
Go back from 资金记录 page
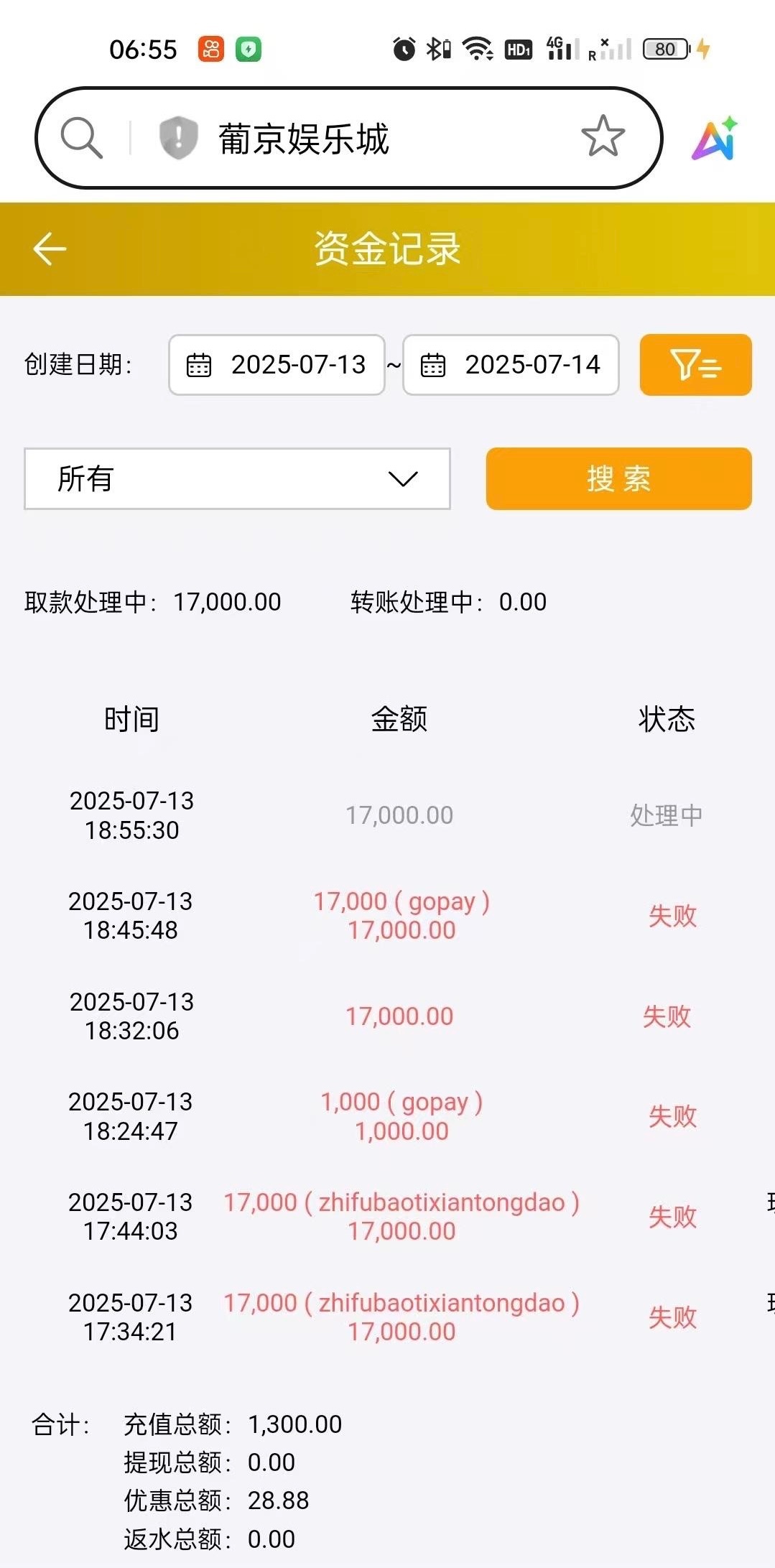50,249
